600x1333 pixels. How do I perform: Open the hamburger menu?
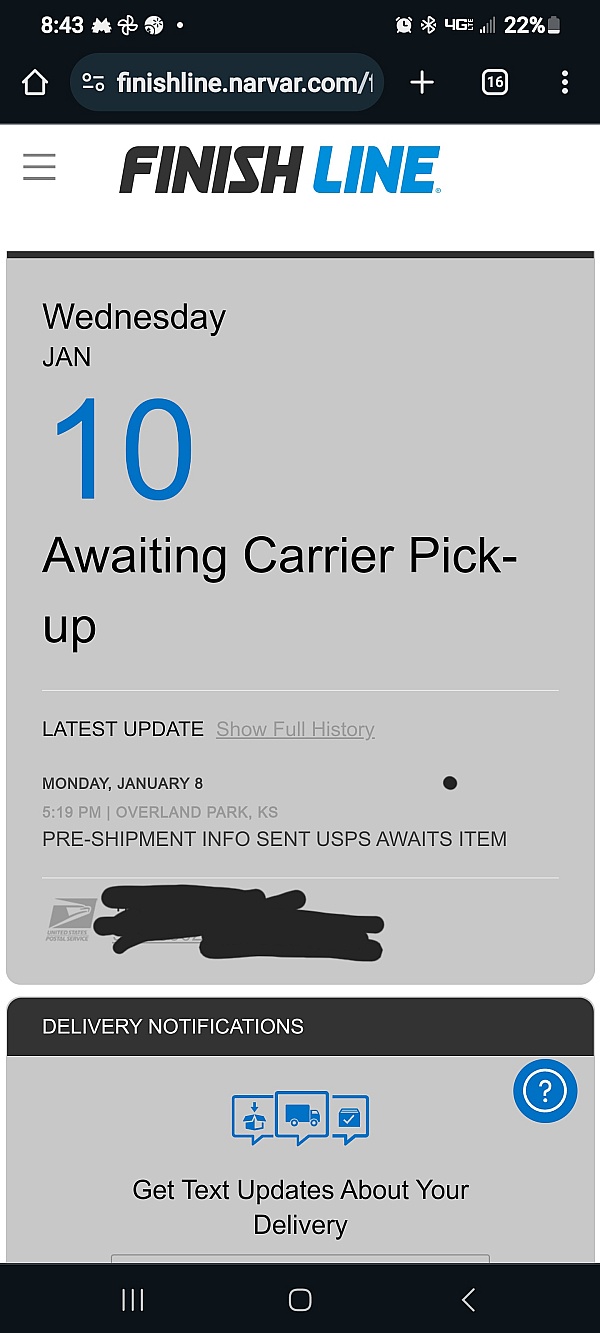pos(39,166)
